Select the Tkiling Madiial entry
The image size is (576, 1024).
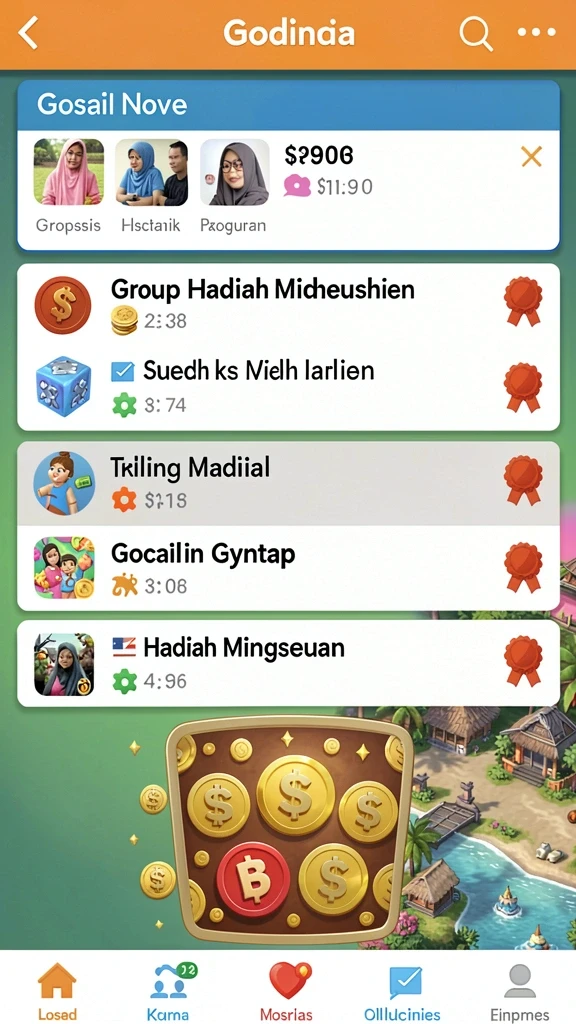pyautogui.click(x=288, y=484)
